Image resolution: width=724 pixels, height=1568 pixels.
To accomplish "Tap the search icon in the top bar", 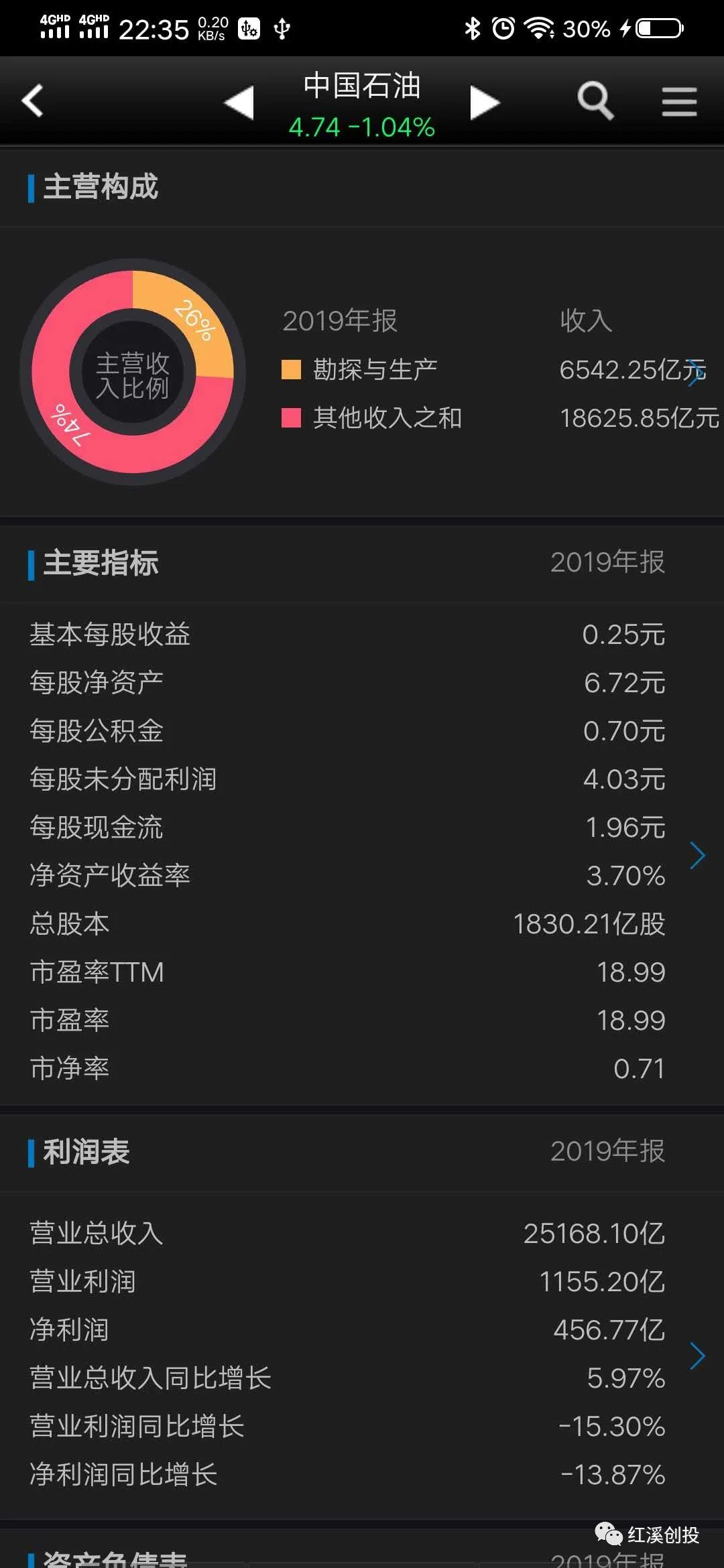I will coord(594,102).
